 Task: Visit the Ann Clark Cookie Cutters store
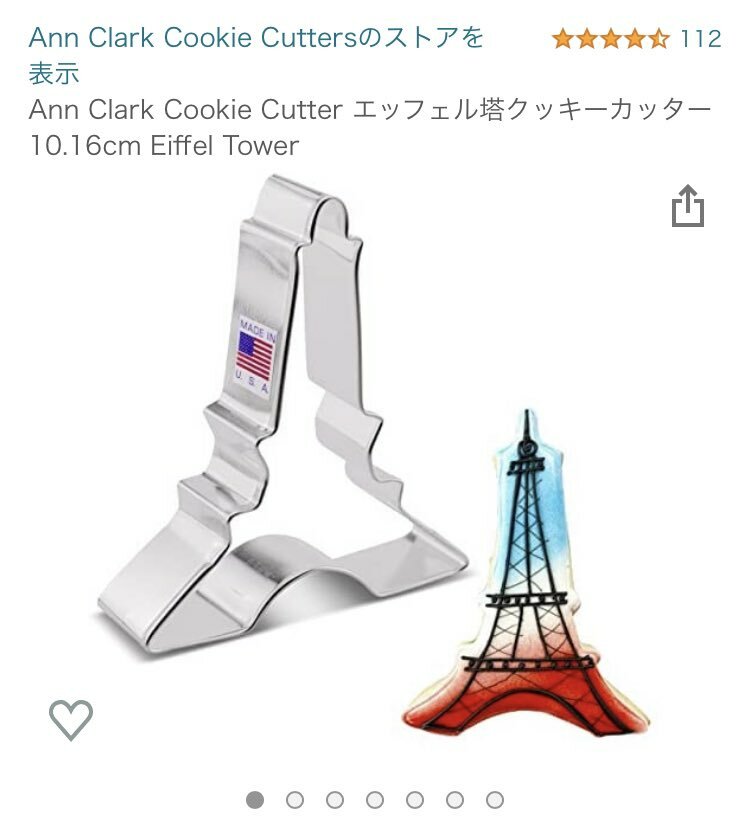(x=255, y=39)
